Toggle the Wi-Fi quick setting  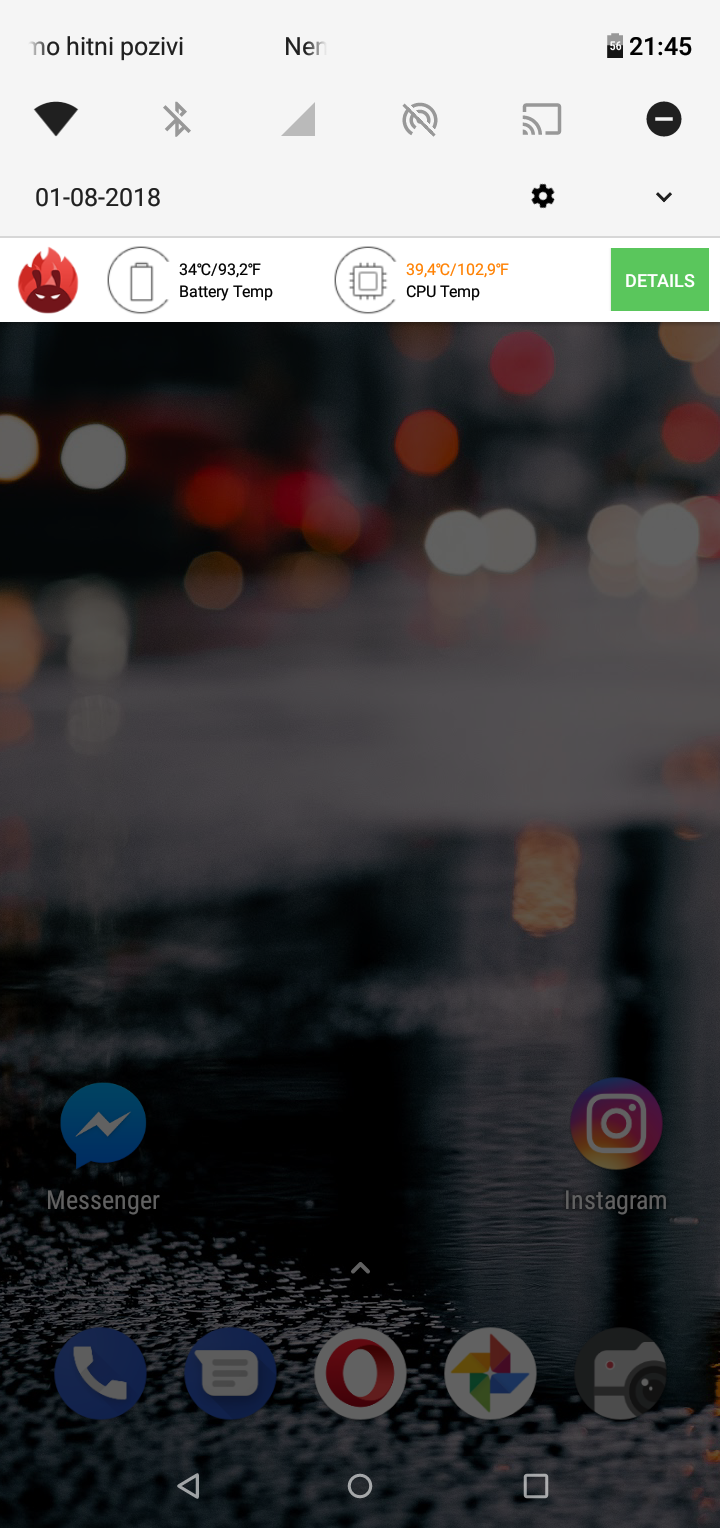[x=56, y=120]
